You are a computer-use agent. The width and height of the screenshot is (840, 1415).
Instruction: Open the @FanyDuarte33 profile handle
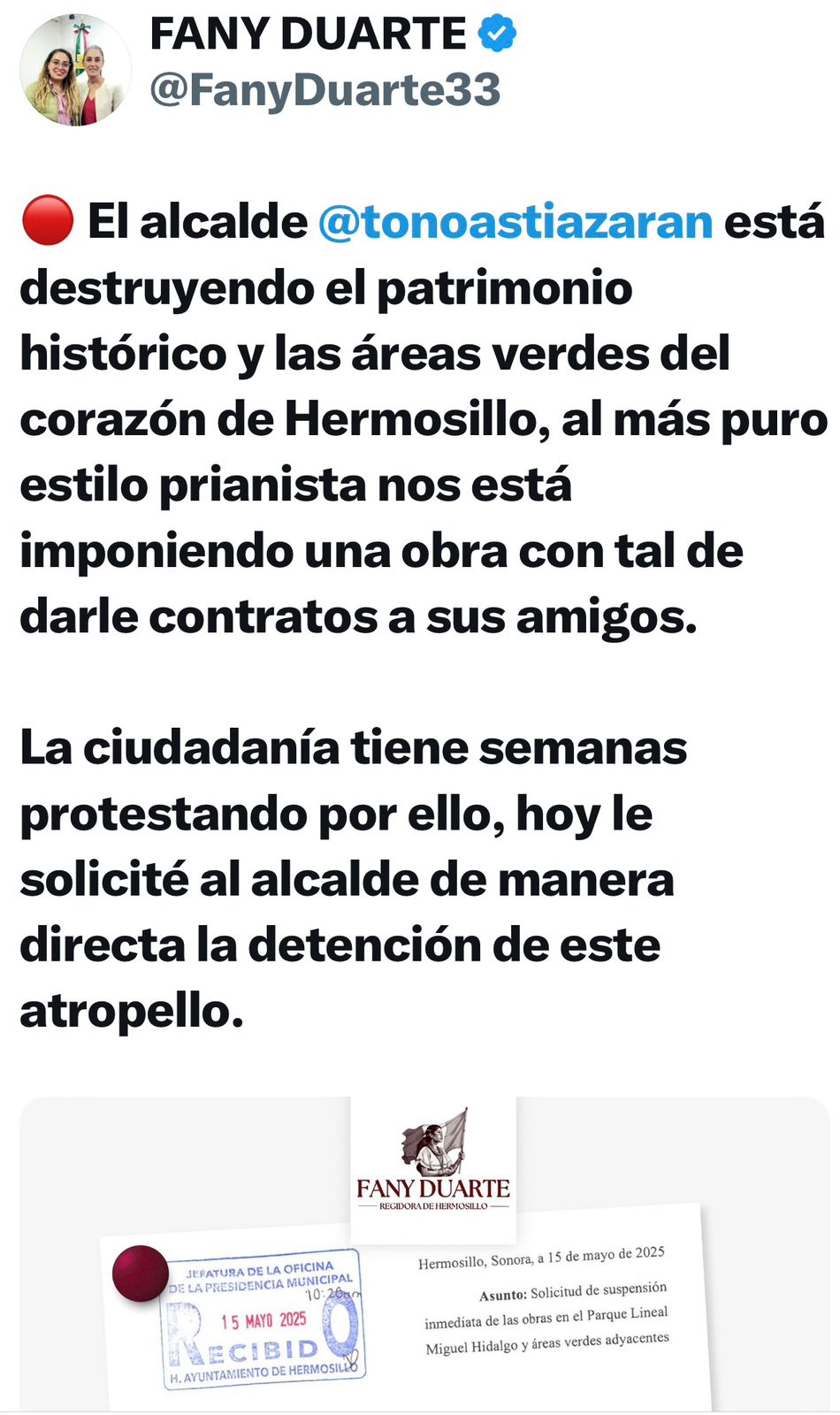pyautogui.click(x=325, y=91)
